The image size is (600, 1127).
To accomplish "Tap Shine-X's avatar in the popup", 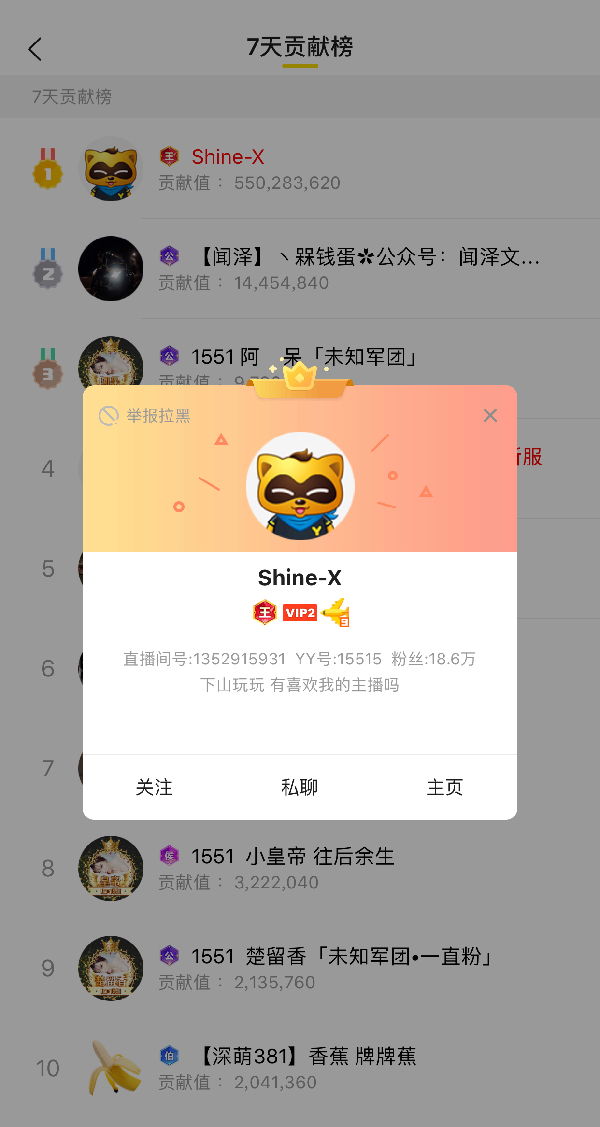I will coord(300,486).
